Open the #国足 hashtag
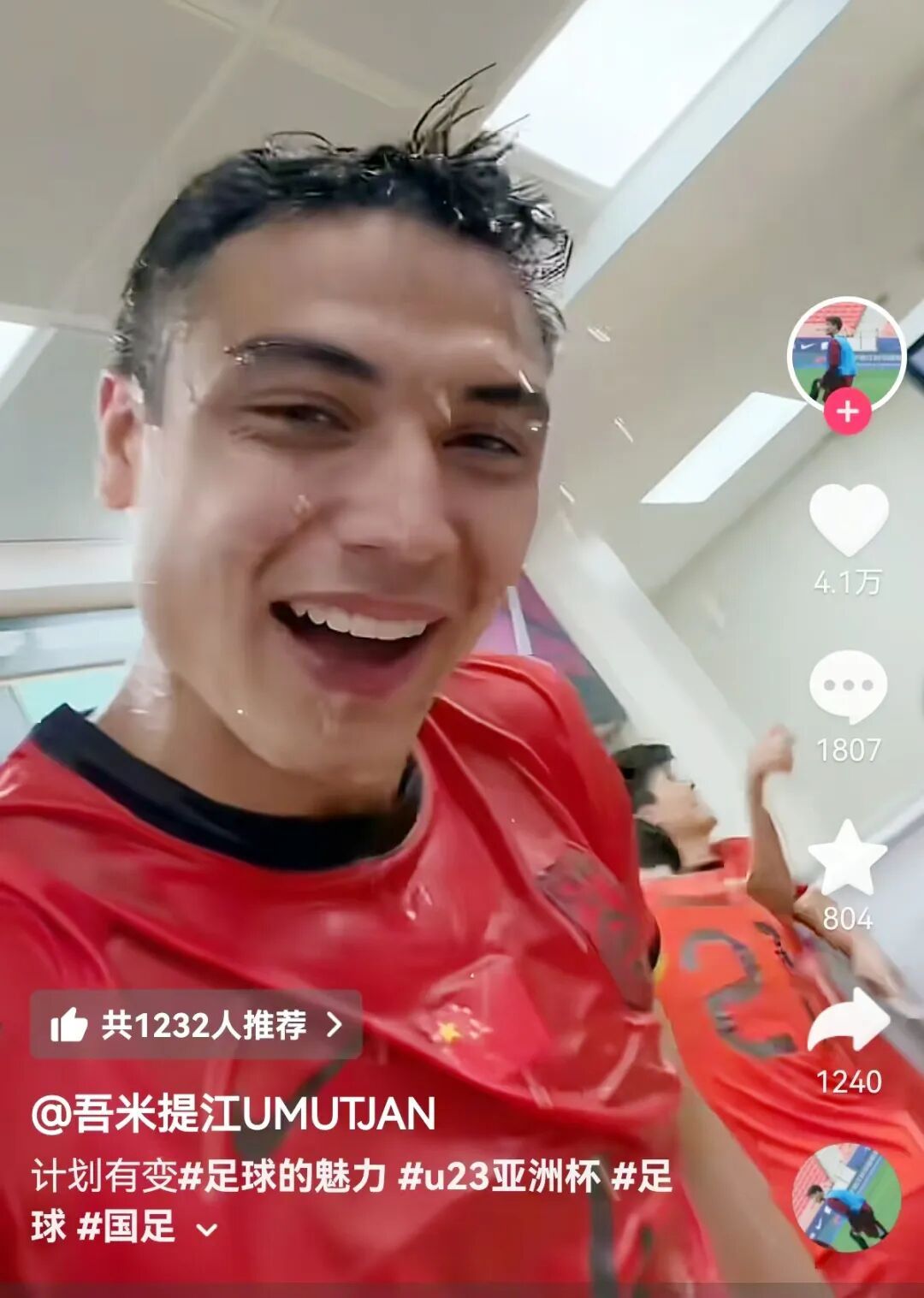The height and width of the screenshot is (1298, 924). point(126,1227)
